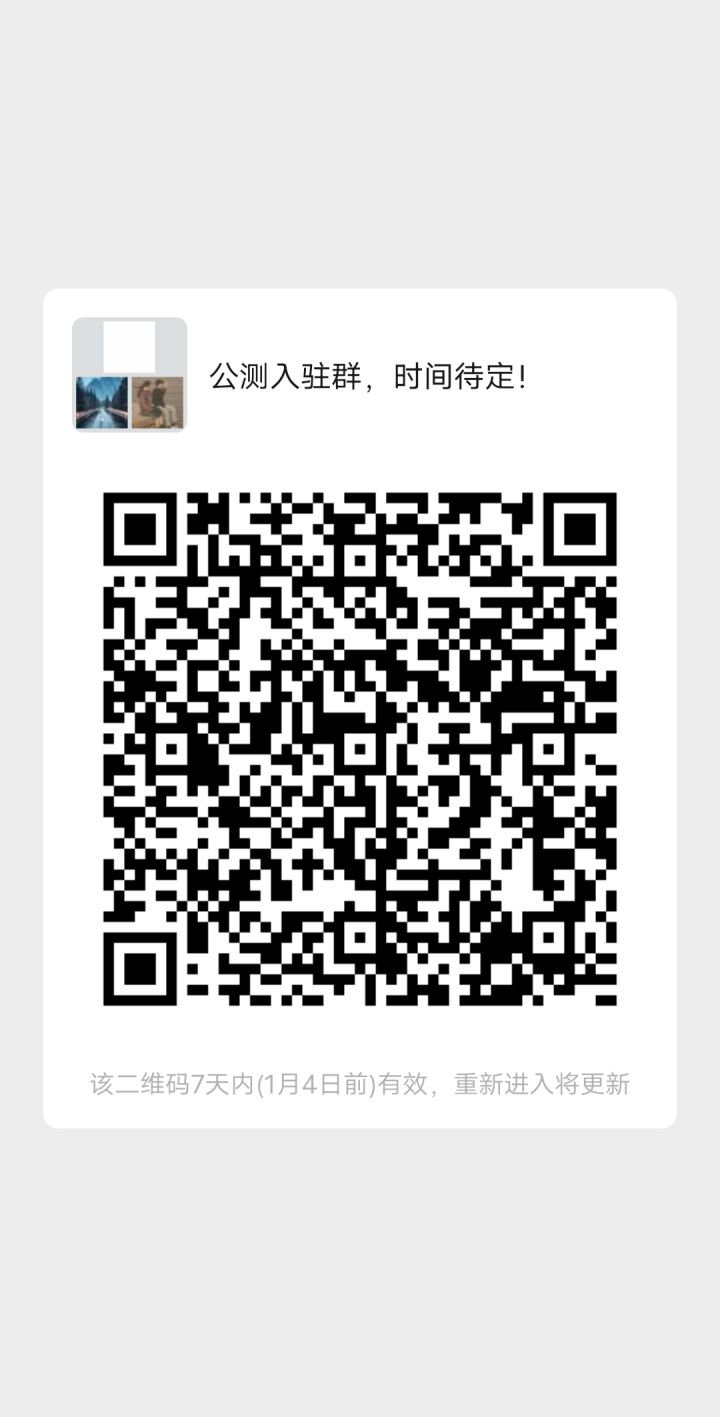Click the center of the QR code

(x=360, y=750)
